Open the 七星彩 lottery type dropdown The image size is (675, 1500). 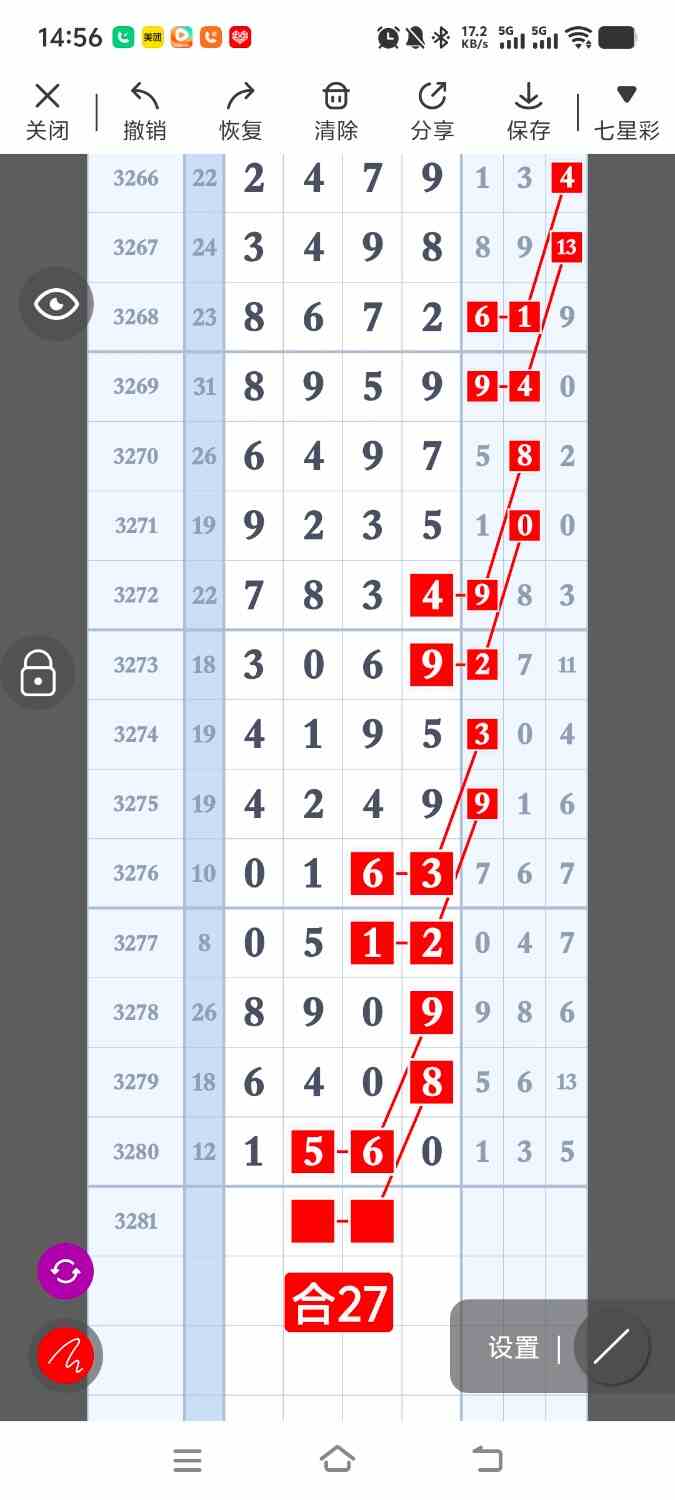tap(626, 111)
